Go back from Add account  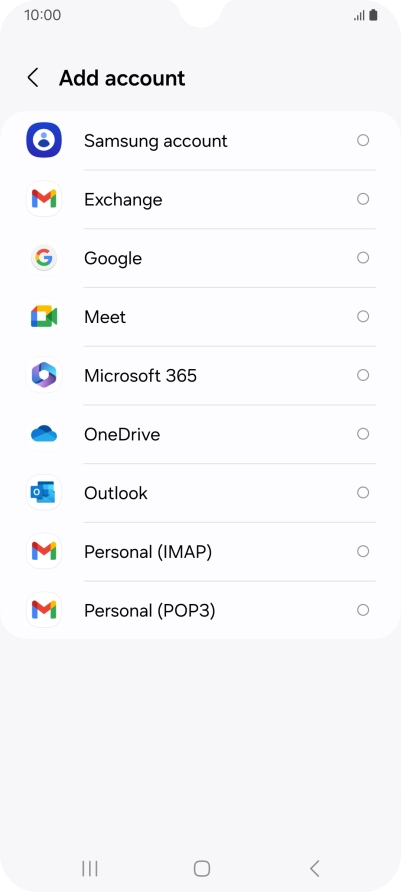tap(33, 78)
